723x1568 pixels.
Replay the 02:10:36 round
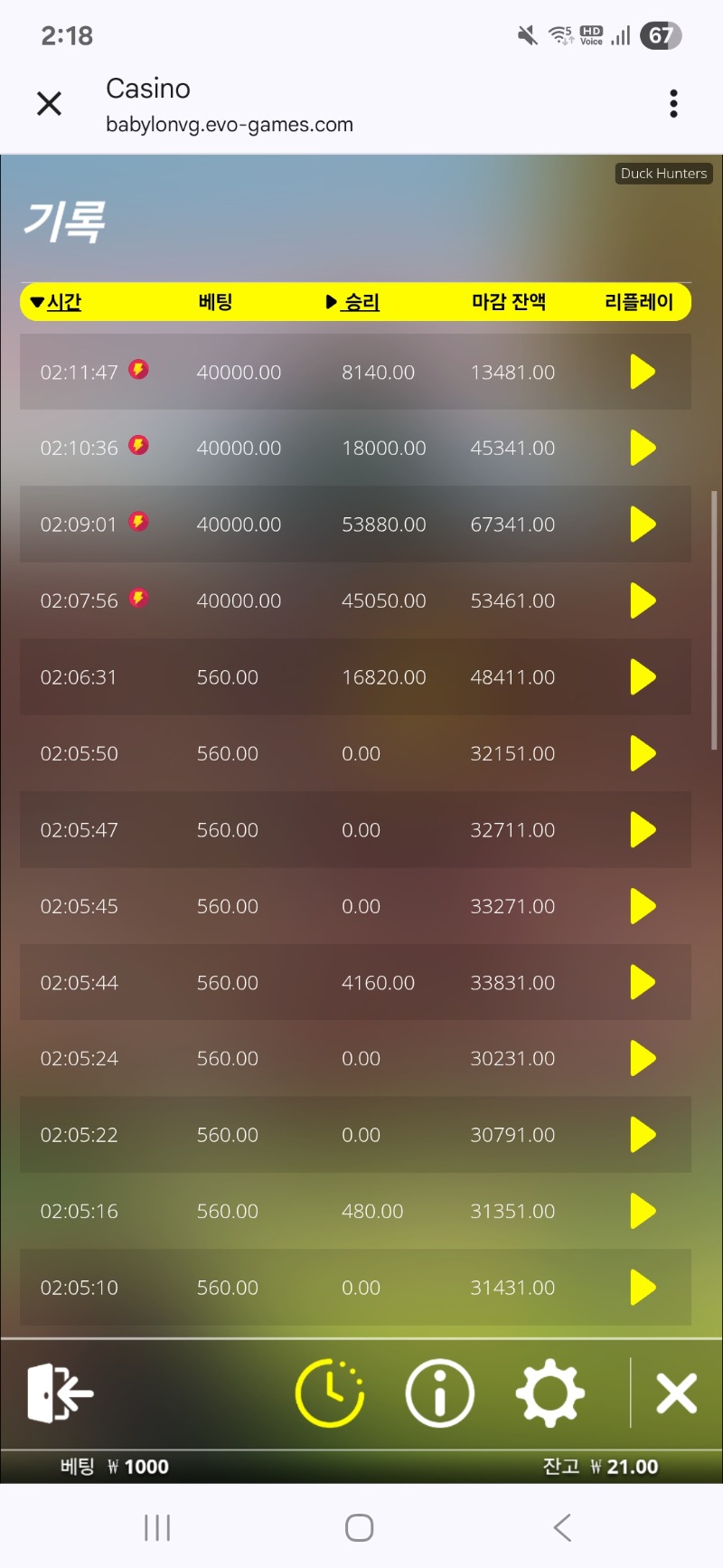click(642, 448)
